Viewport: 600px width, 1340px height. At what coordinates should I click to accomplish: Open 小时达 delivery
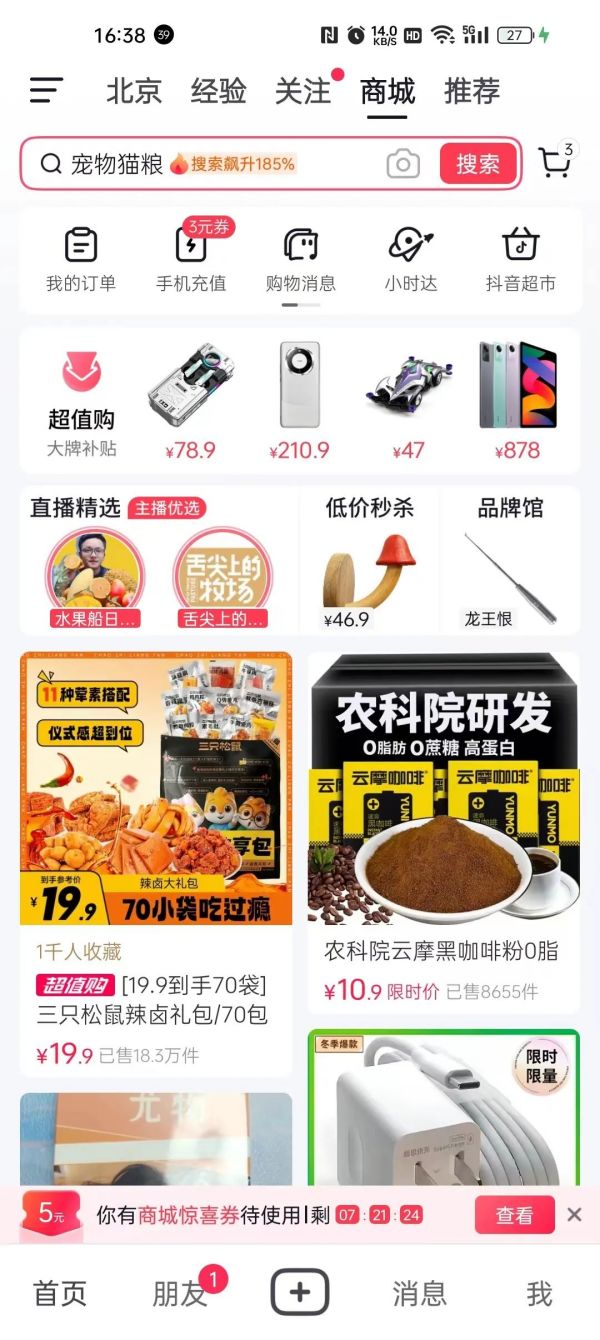(410, 258)
